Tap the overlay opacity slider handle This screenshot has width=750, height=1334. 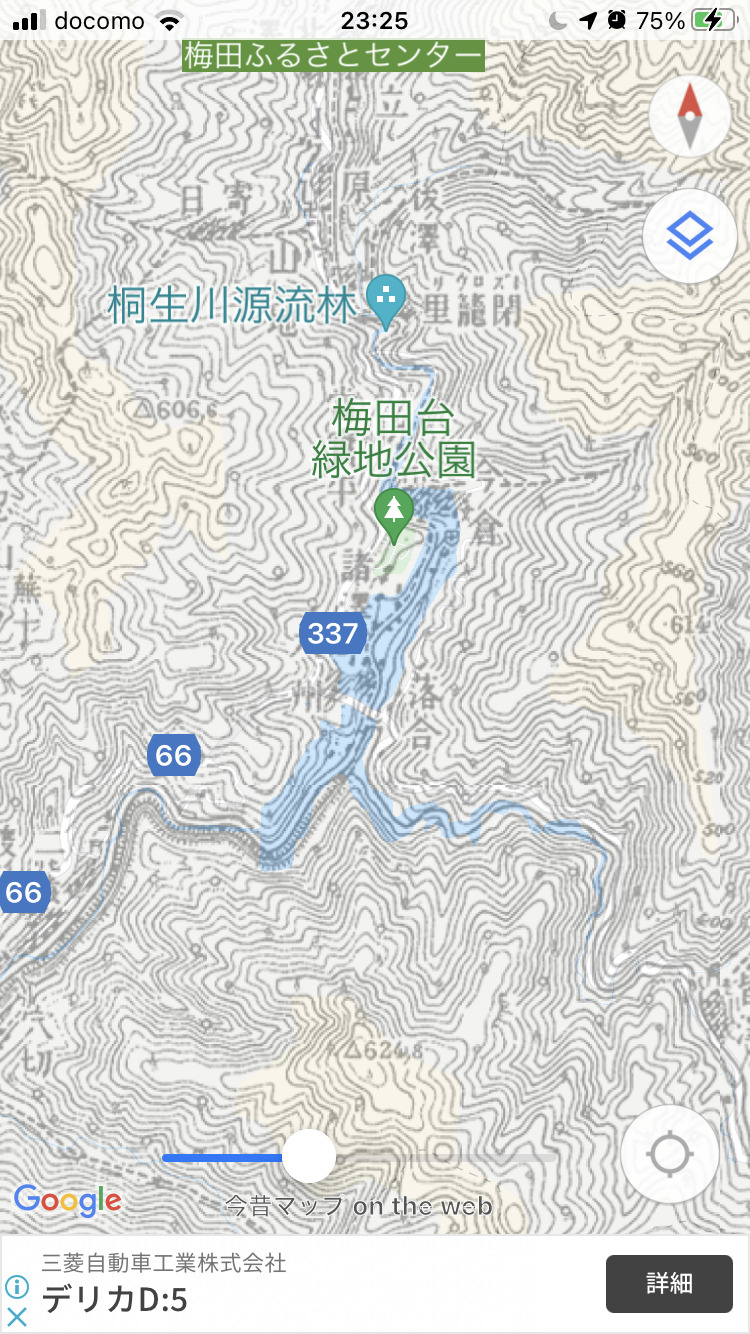[x=309, y=1156]
